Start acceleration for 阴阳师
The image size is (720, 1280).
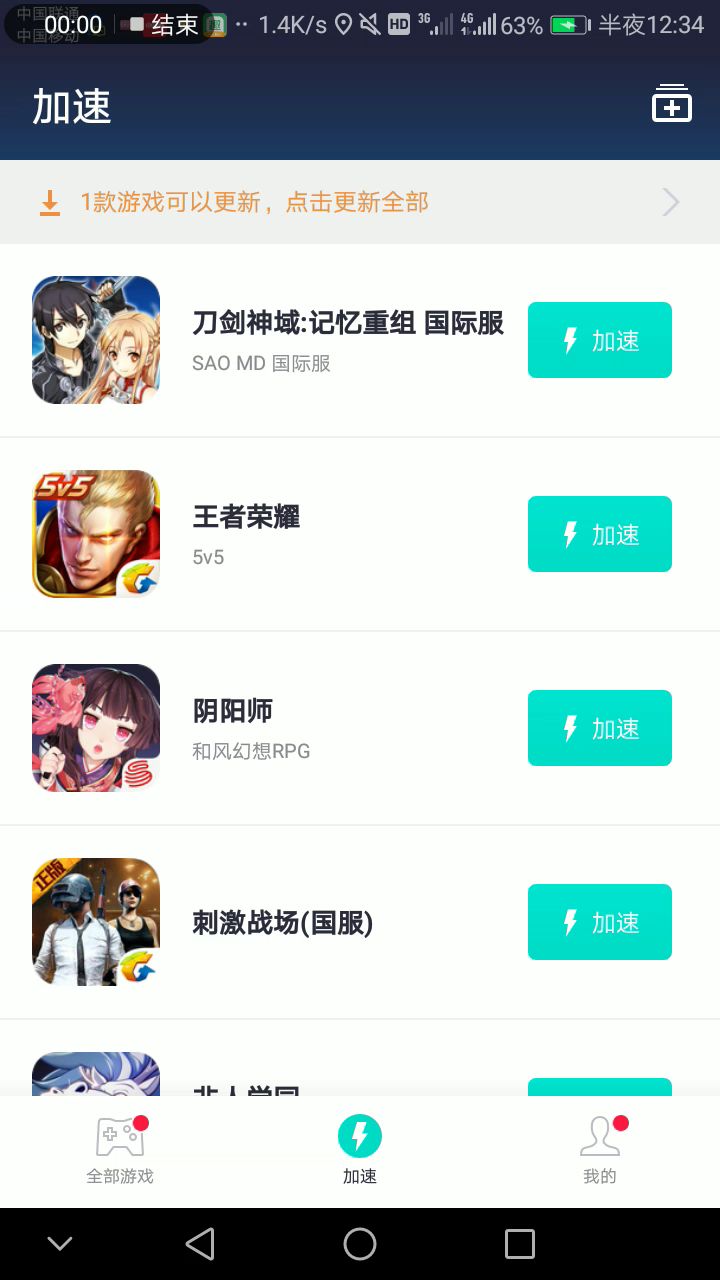click(x=599, y=728)
